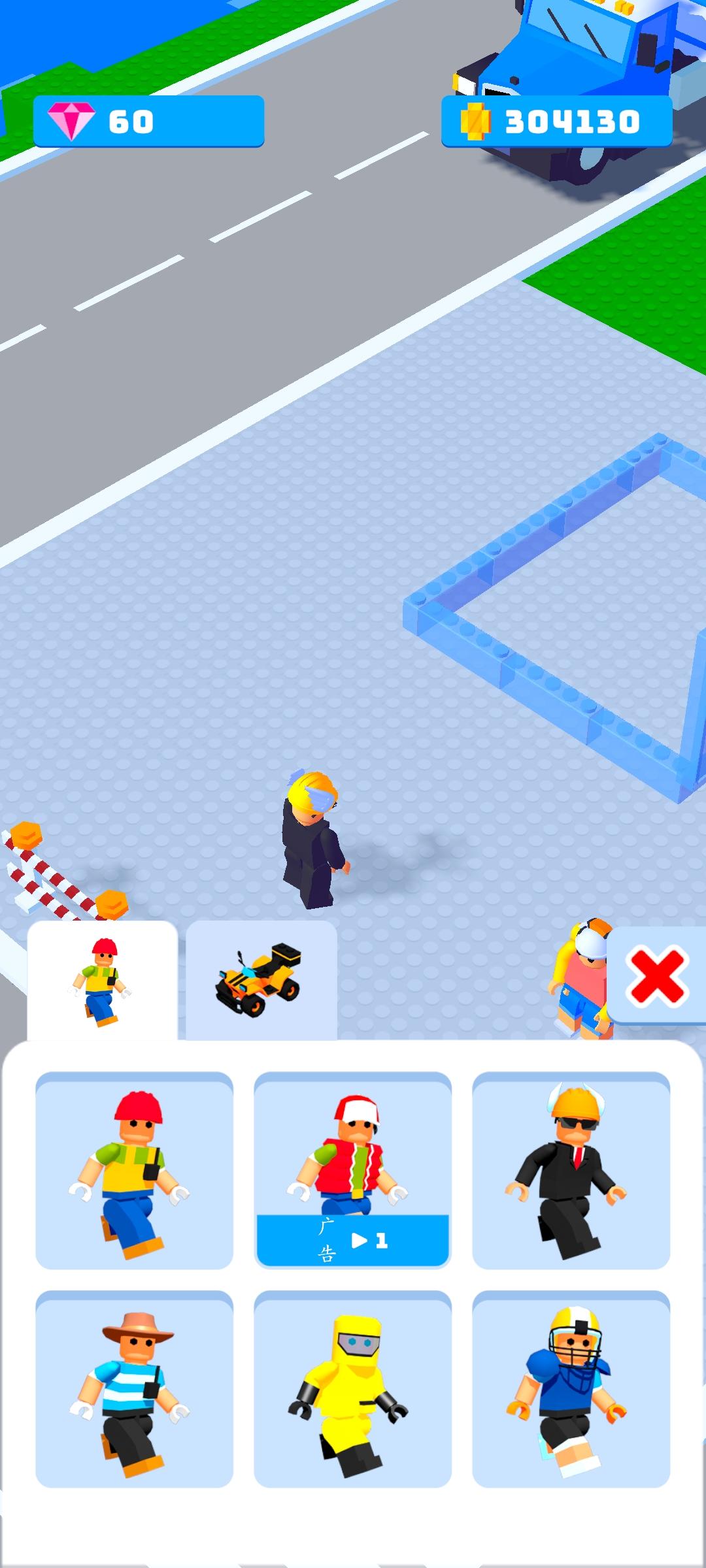Switch to the vehicles tab
This screenshot has width=706, height=1568.
261,980
